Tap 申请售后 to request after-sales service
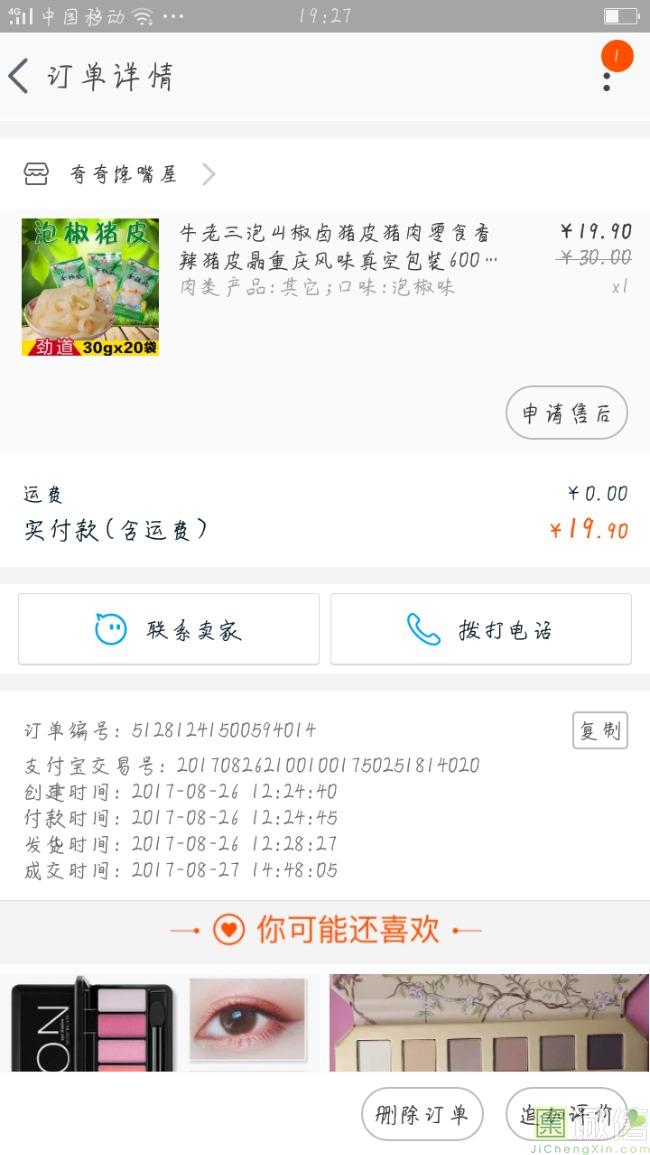This screenshot has width=650, height=1155. [566, 414]
